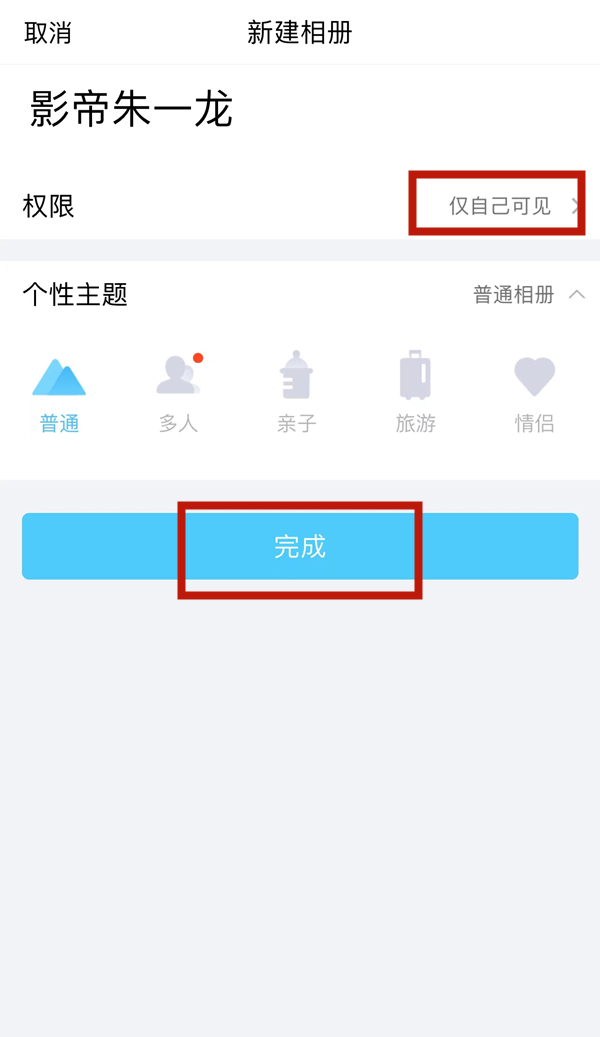This screenshot has height=1037, width=600.
Task: Tap 完成 to create the album
Action: (x=300, y=546)
